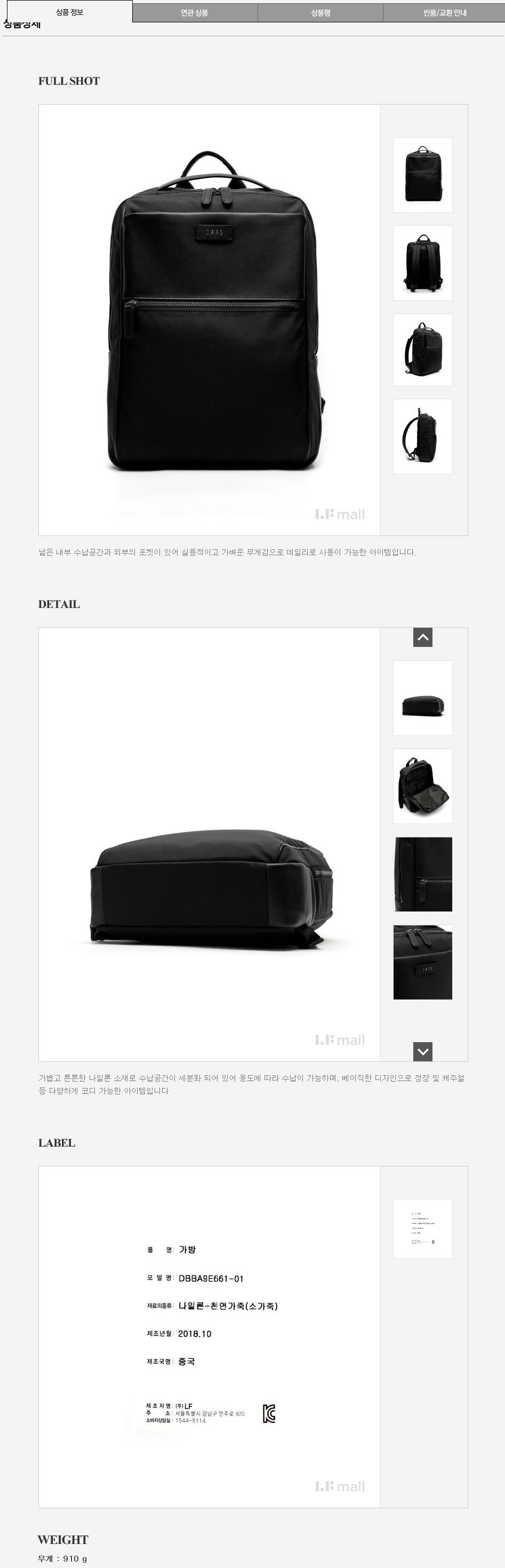Switch to the 연관 상품 tab

(x=195, y=12)
